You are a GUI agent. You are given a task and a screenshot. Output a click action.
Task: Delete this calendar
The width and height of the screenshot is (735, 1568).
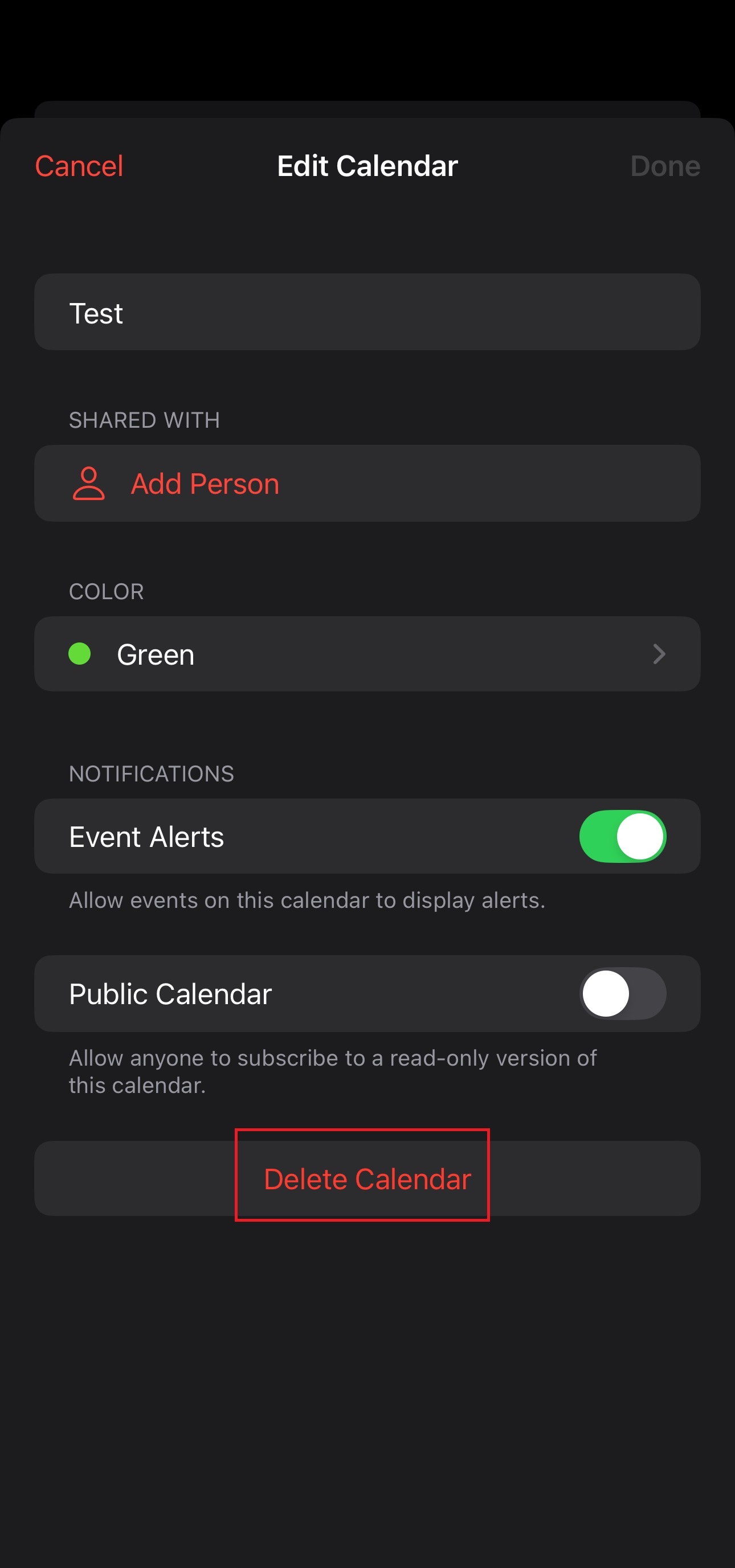(x=366, y=1178)
